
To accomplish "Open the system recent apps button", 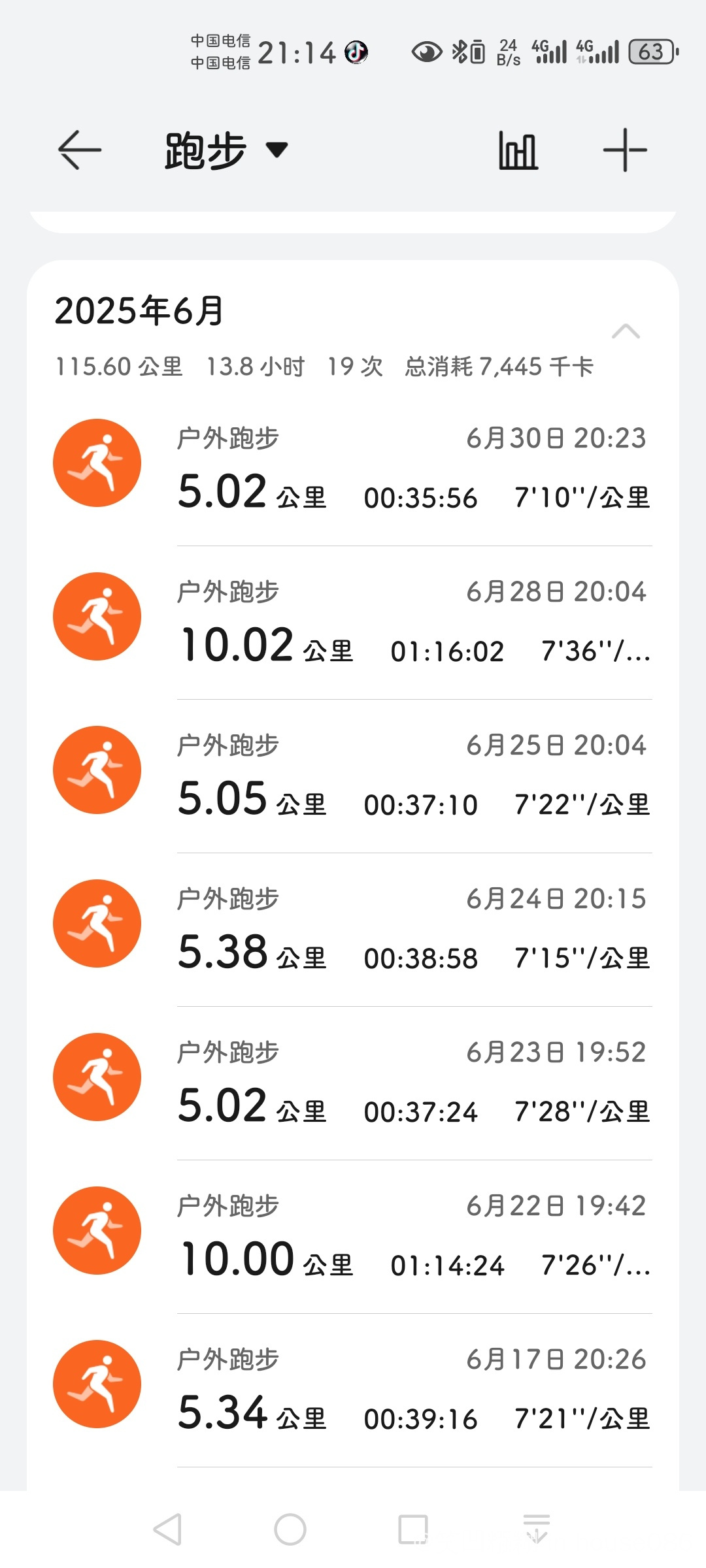I will click(413, 1529).
